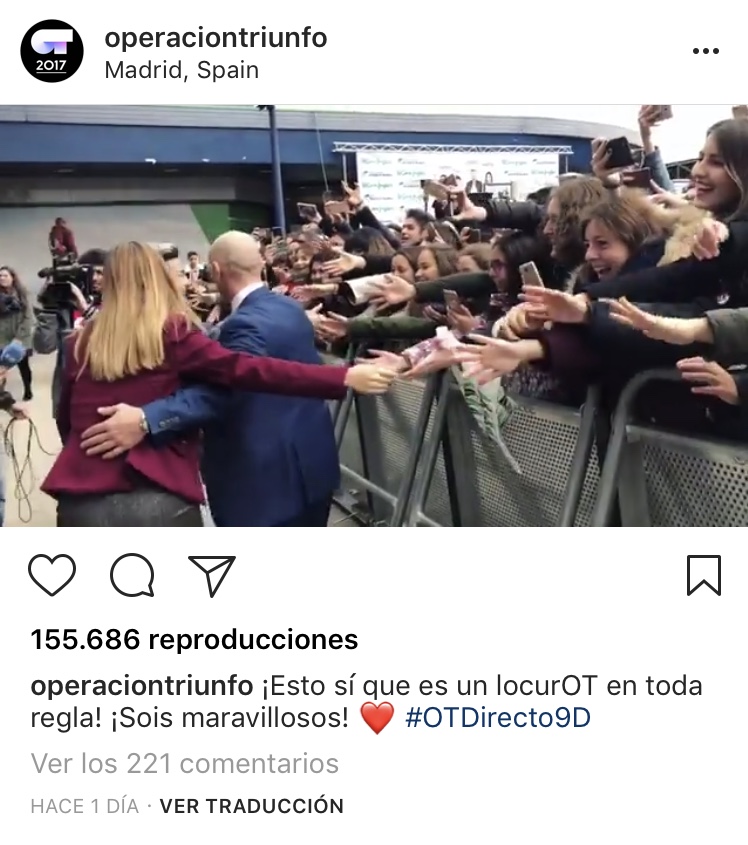748x845 pixels.
Task: Open the operaciontriunfo username in post header
Action: pyautogui.click(x=215, y=38)
